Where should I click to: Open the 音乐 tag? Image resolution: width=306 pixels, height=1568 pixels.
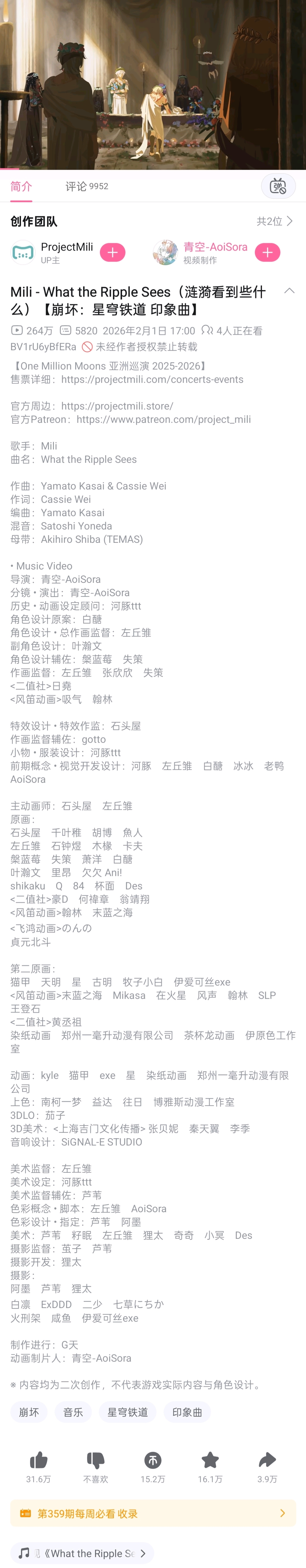tap(73, 1412)
